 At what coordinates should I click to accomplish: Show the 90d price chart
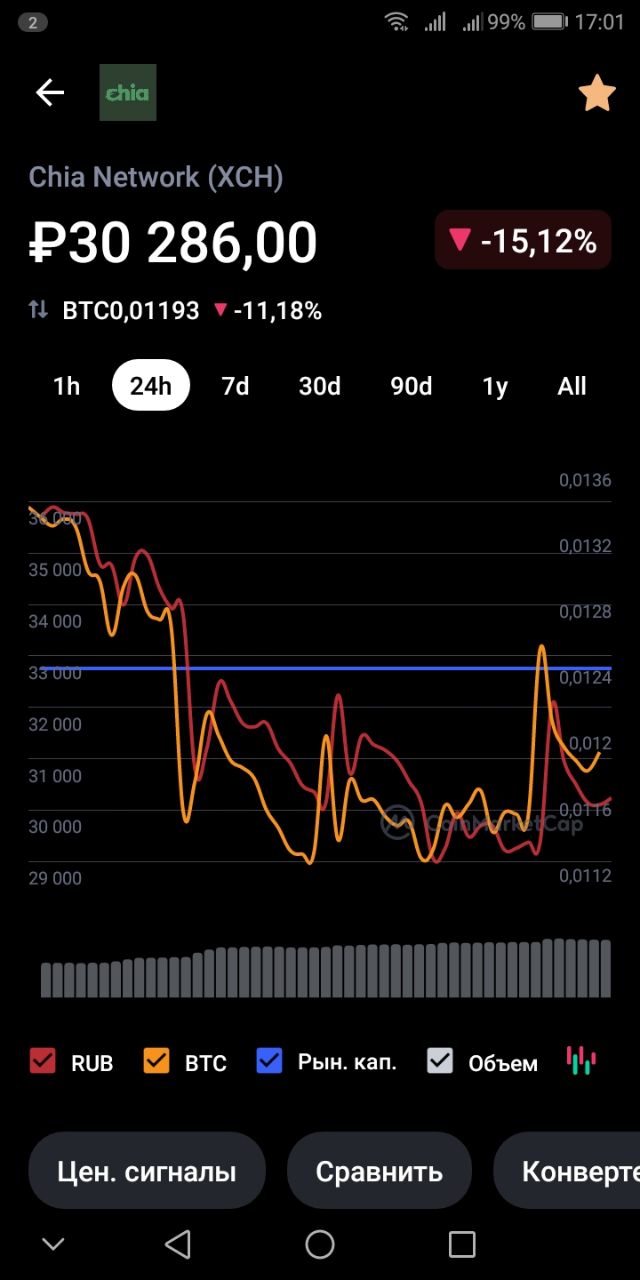coord(411,386)
